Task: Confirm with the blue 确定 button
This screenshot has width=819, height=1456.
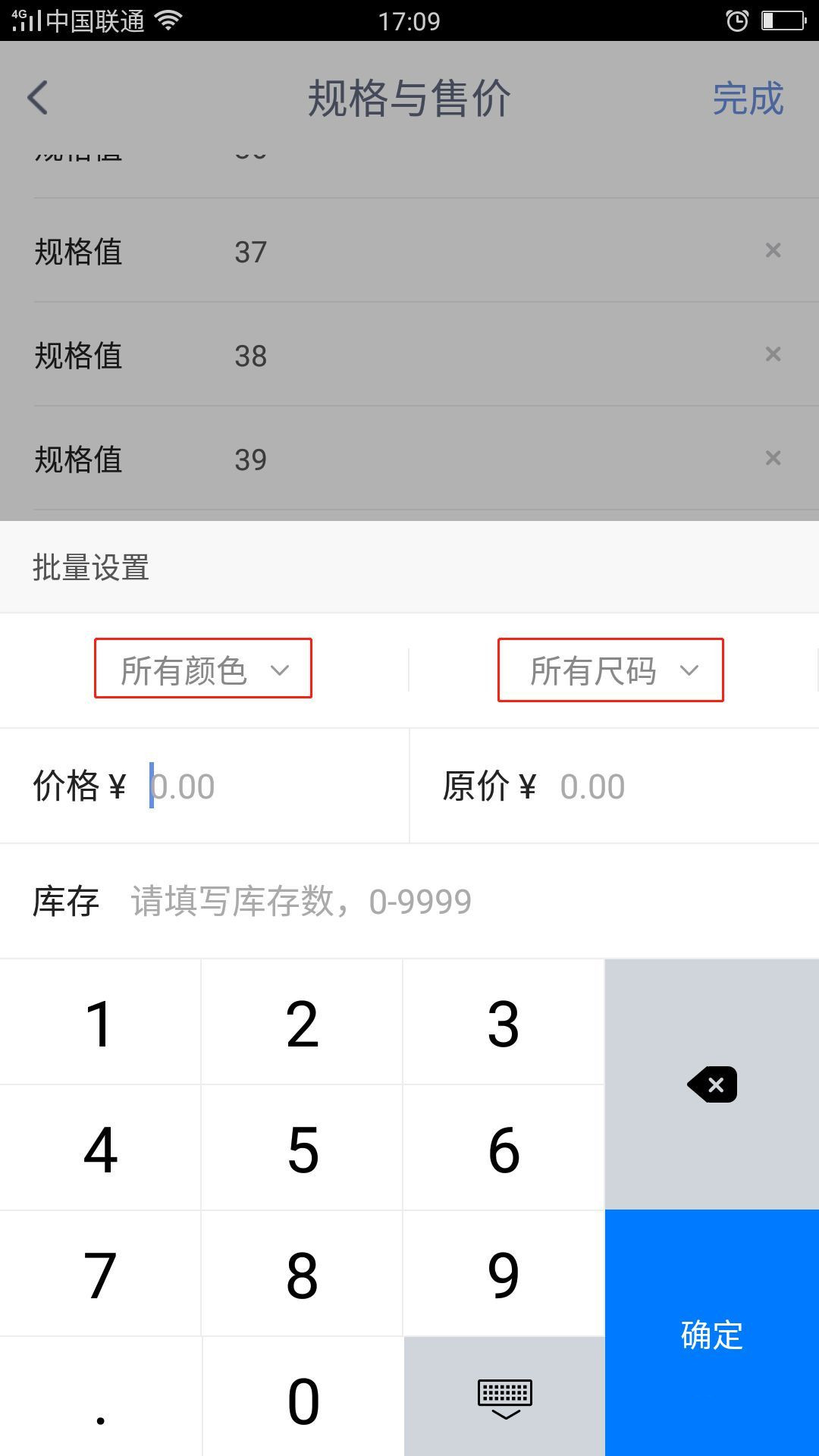Action: click(x=711, y=1335)
